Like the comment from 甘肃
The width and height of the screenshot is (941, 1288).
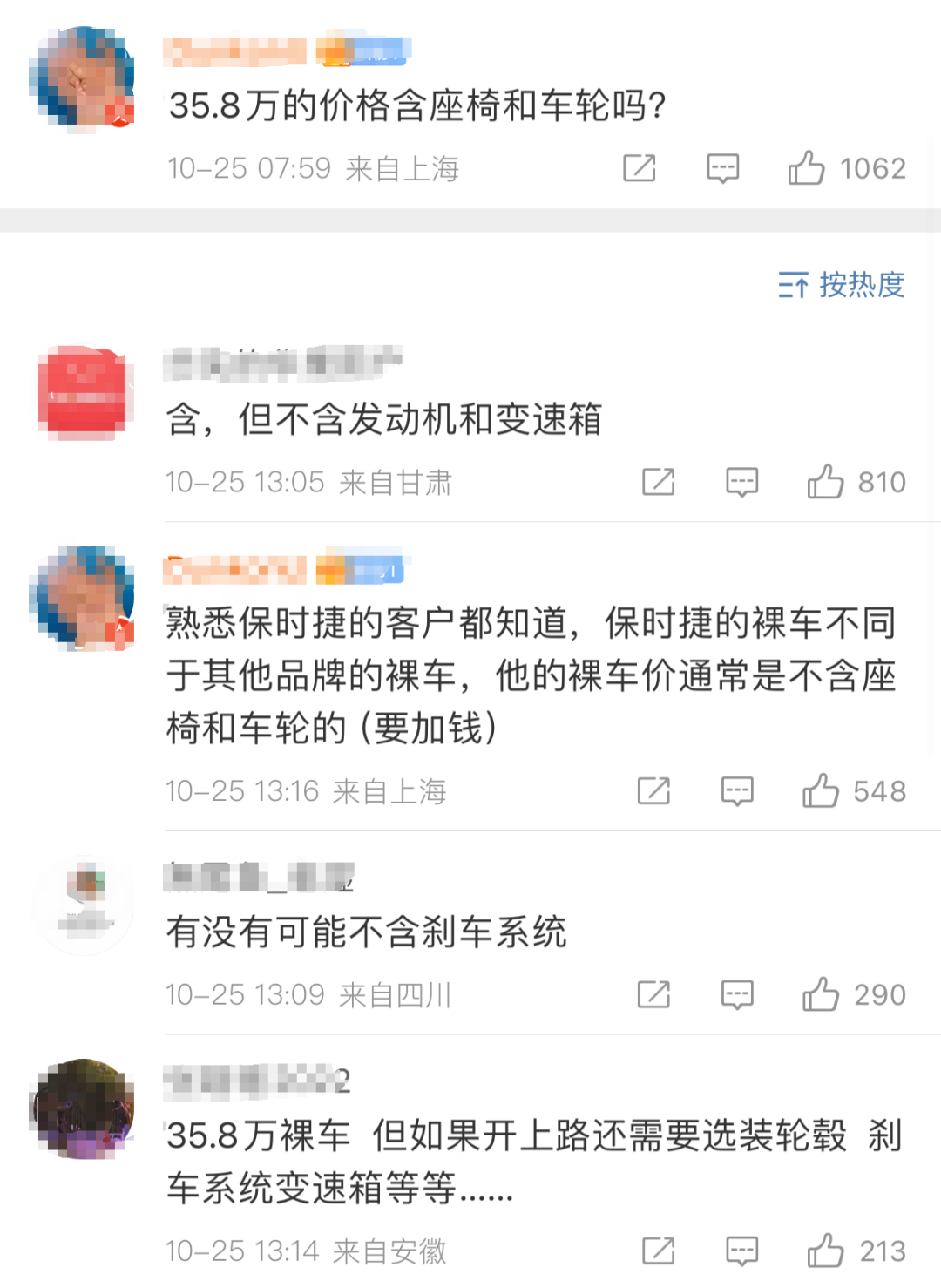(x=824, y=481)
